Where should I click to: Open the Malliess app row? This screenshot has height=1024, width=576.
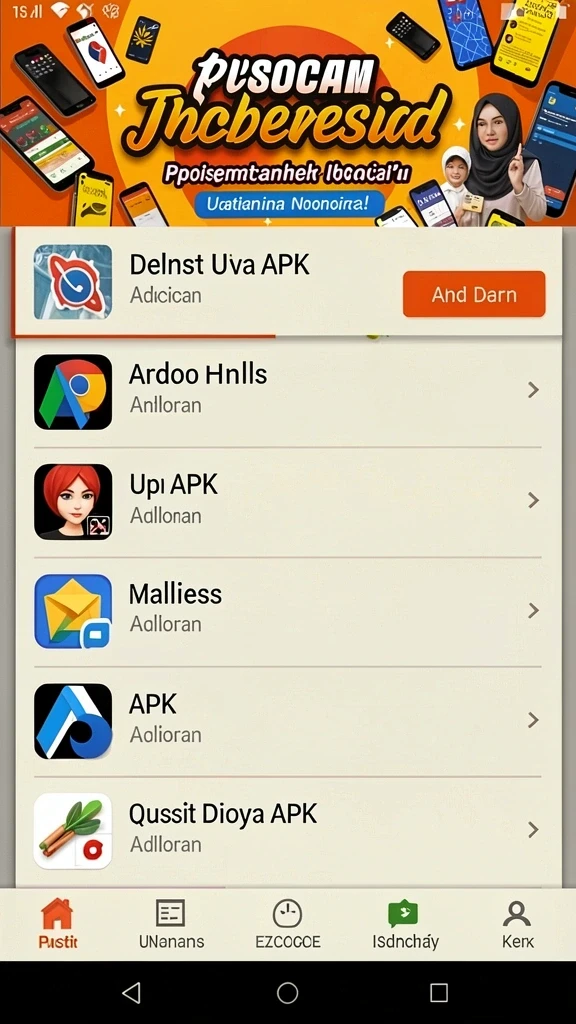coord(287,611)
